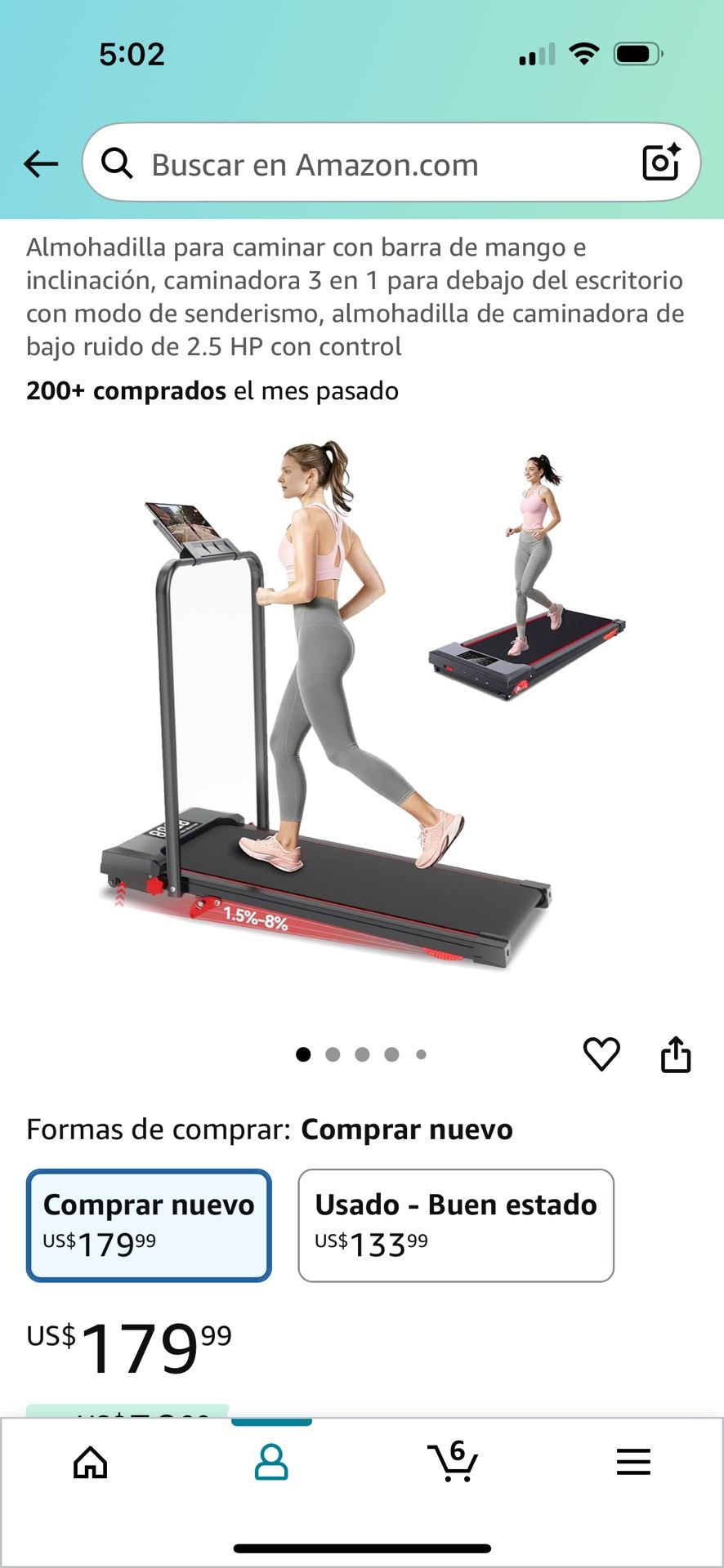The height and width of the screenshot is (1568, 724).
Task: Open the hamburger menu tab
Action: (x=633, y=1462)
